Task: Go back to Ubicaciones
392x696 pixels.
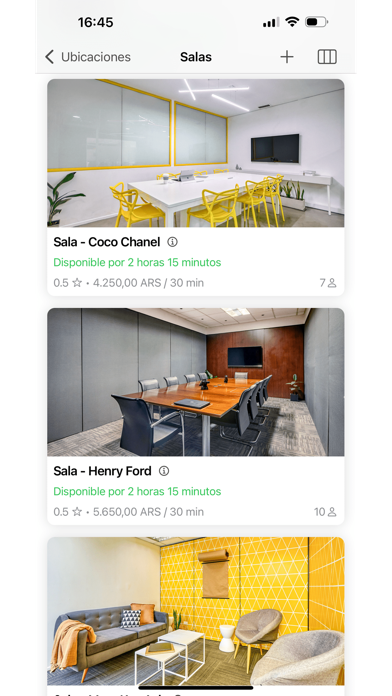Action: [x=88, y=57]
